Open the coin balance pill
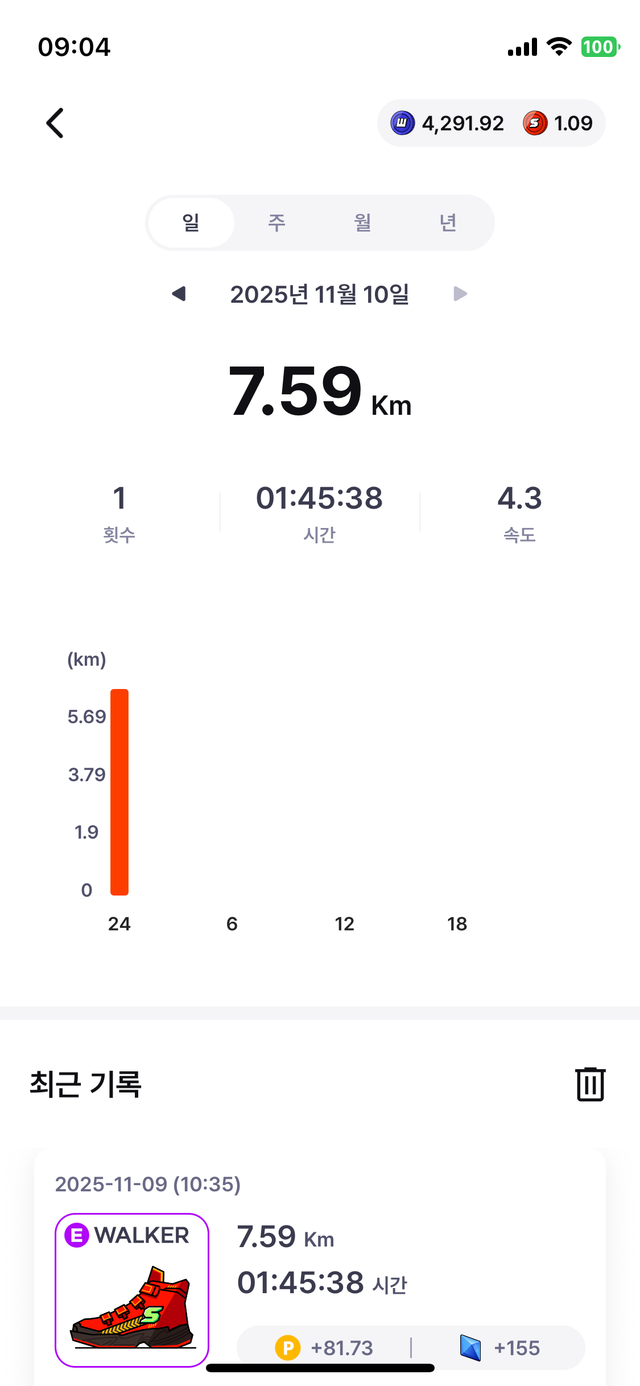The width and height of the screenshot is (640, 1386). click(x=491, y=124)
